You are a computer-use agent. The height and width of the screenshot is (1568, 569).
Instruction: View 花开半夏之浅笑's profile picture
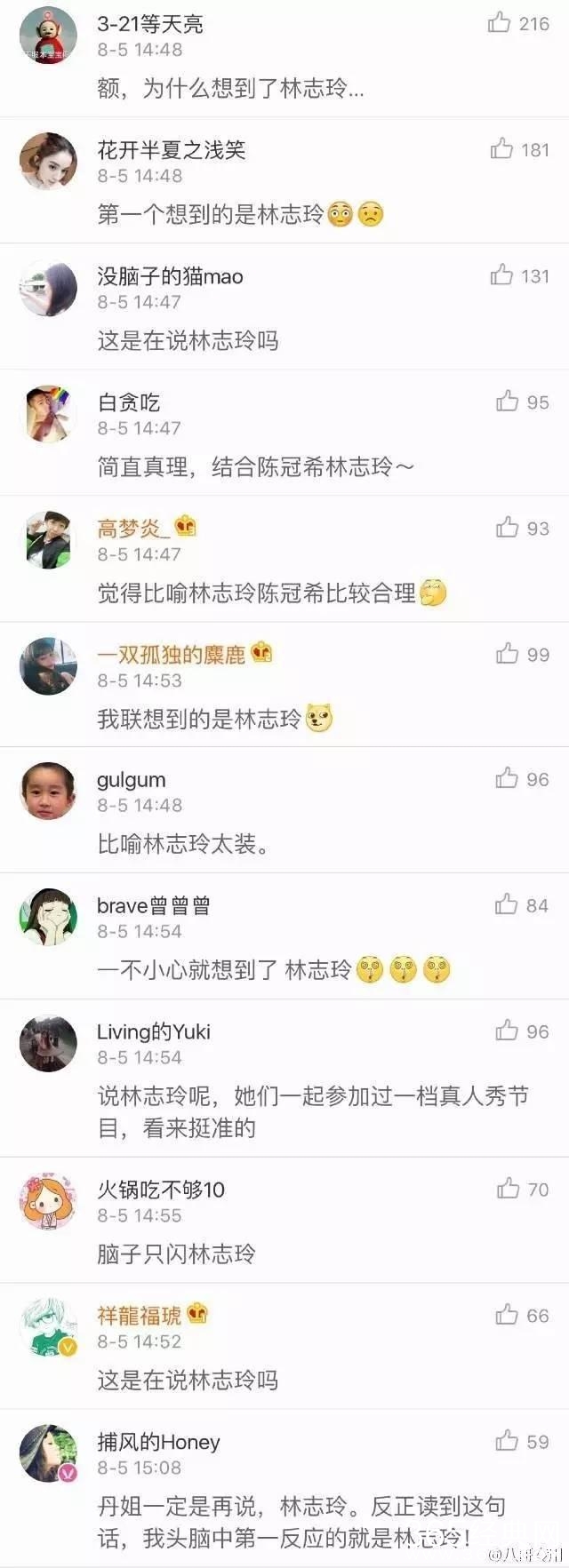coord(48,163)
